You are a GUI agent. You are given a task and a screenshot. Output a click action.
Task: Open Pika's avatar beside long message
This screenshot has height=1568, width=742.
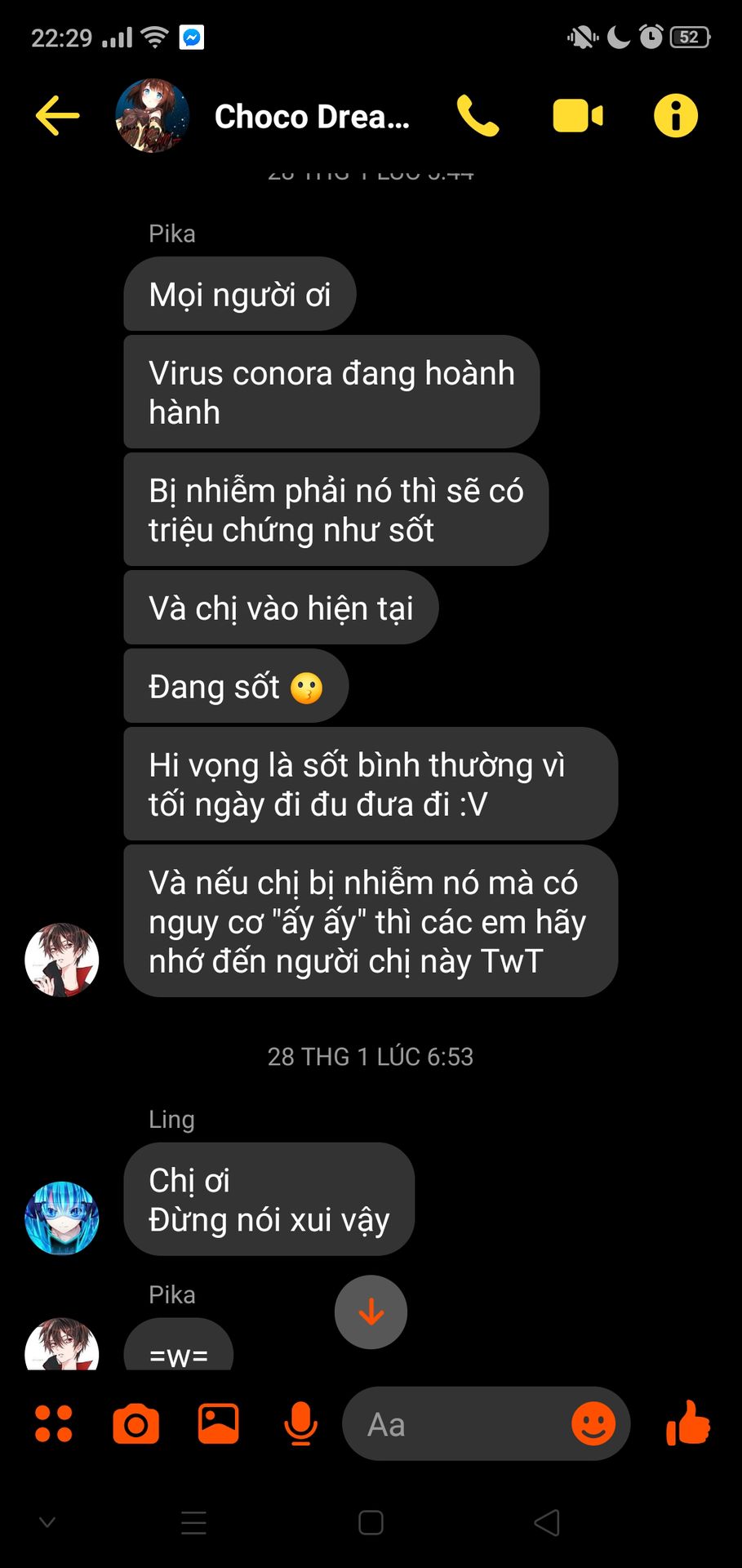pyautogui.click(x=62, y=960)
